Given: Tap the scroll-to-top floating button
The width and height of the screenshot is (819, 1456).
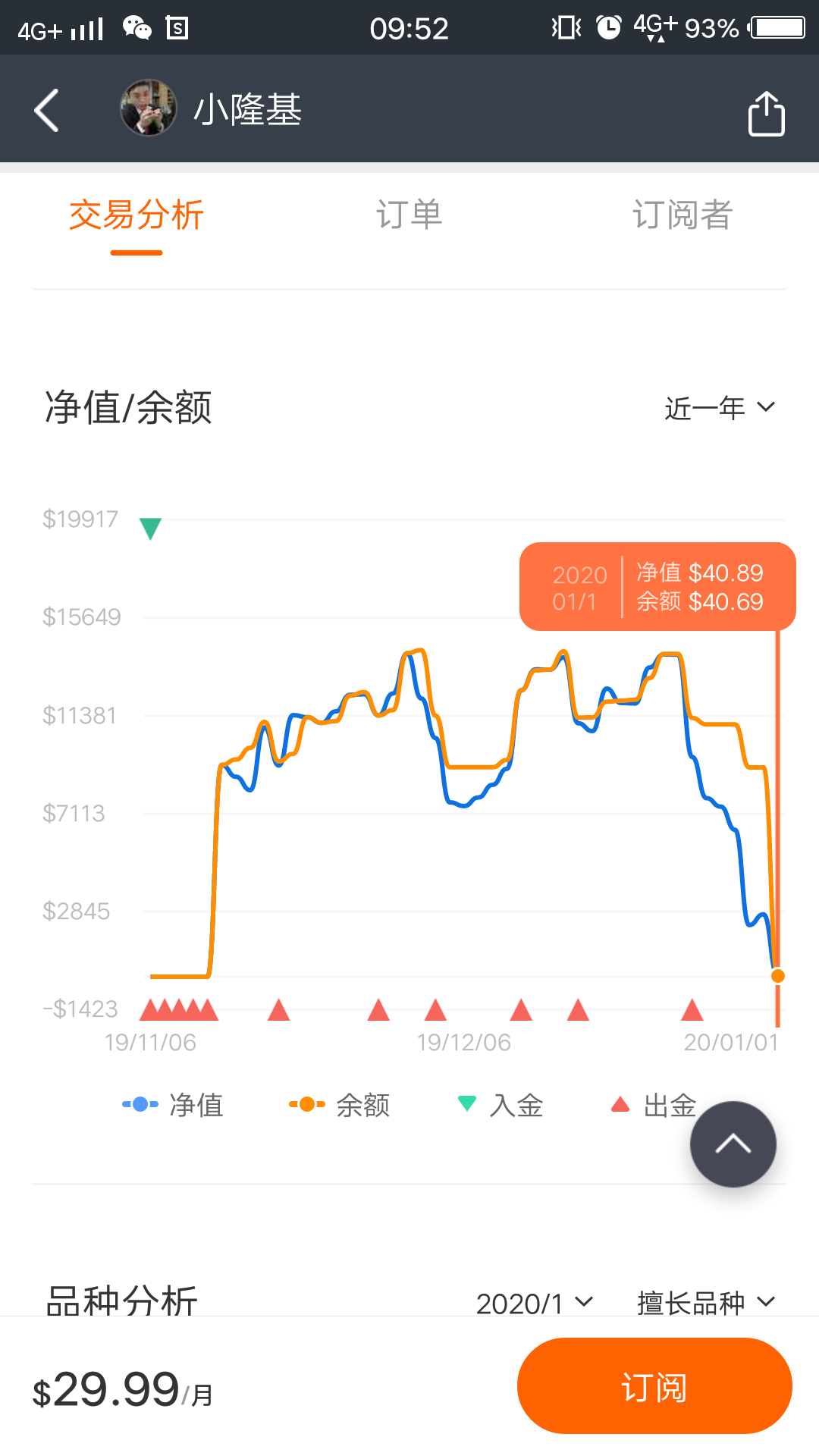Looking at the screenshot, I should coord(733,1144).
